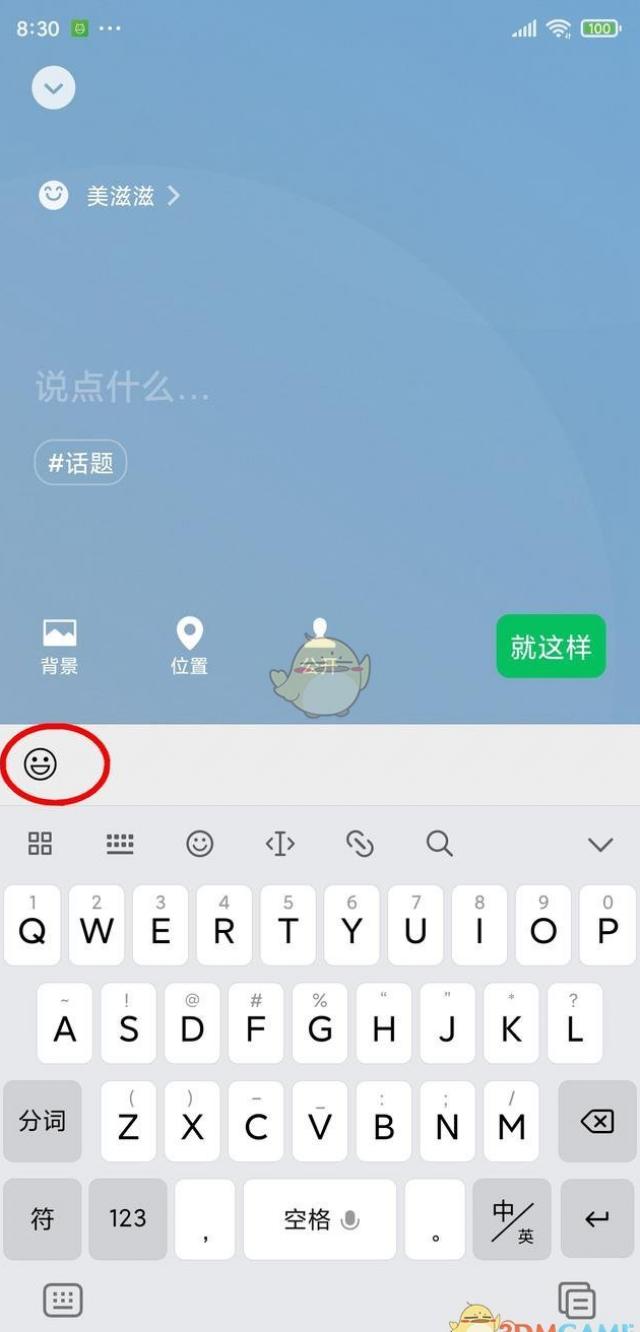Add a topic with the #话题 chip
640x1332 pixels.
point(81,463)
